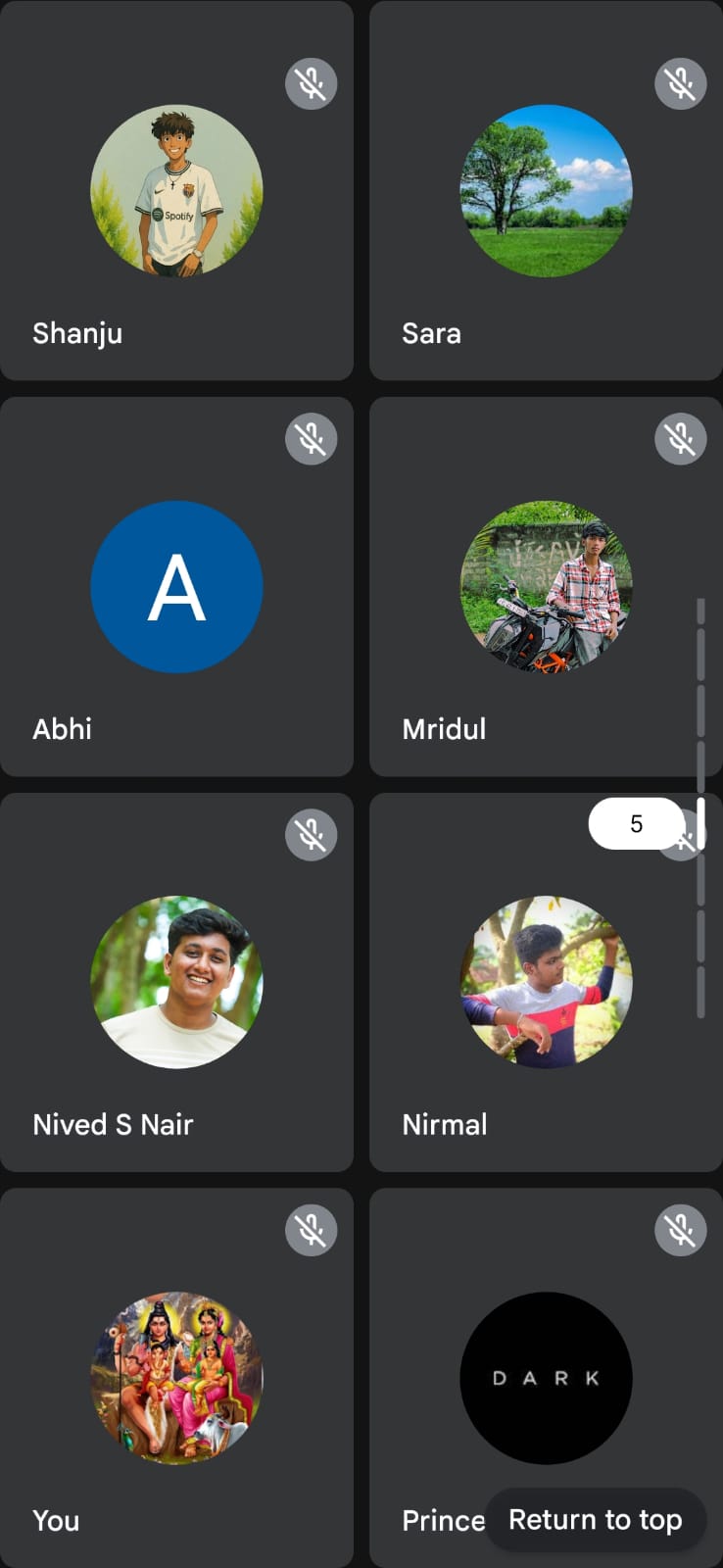Viewport: 723px width, 1568px height.
Task: Open your own video tile
Action: point(176,1377)
